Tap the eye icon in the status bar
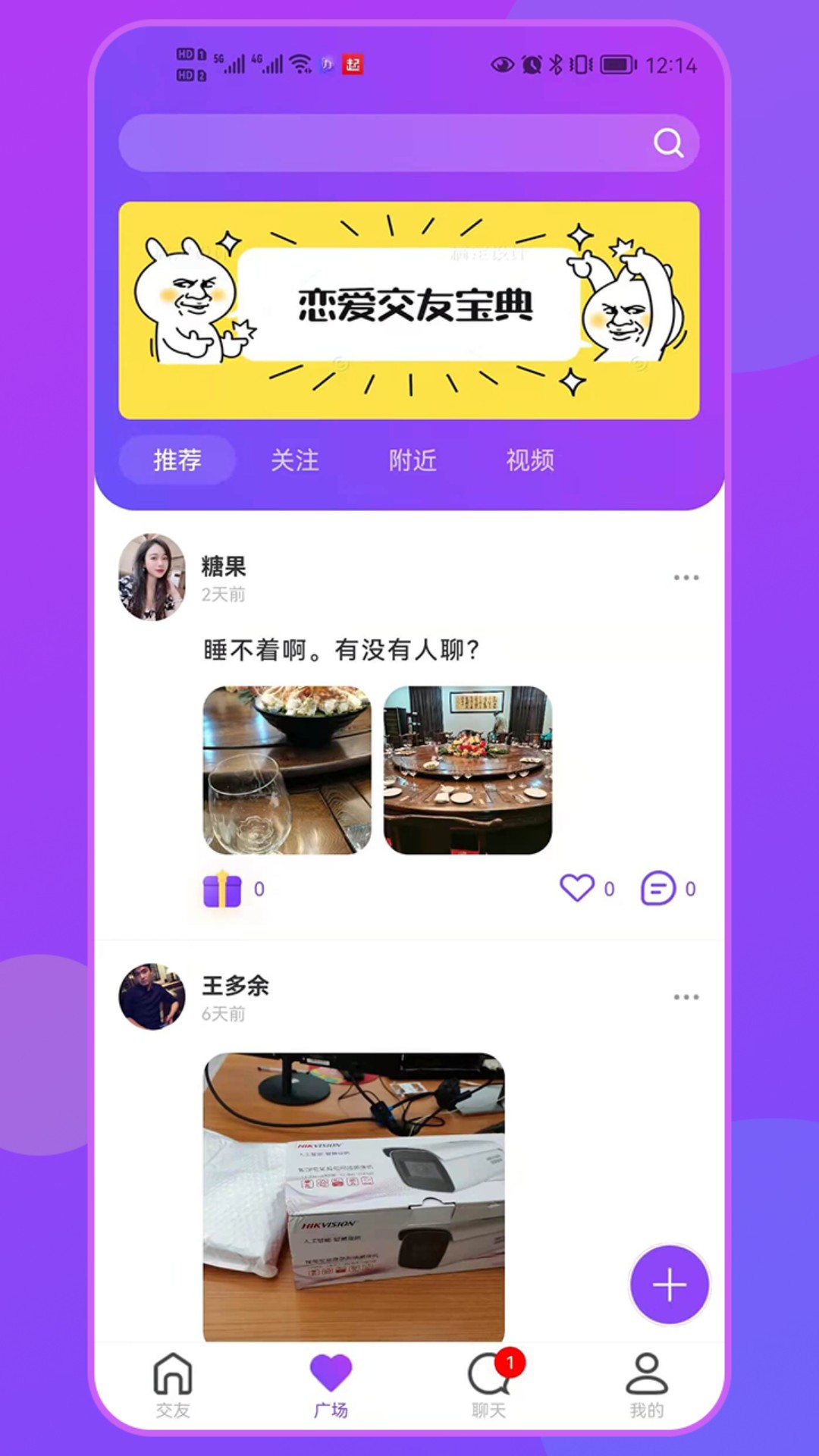819x1456 pixels. point(500,66)
